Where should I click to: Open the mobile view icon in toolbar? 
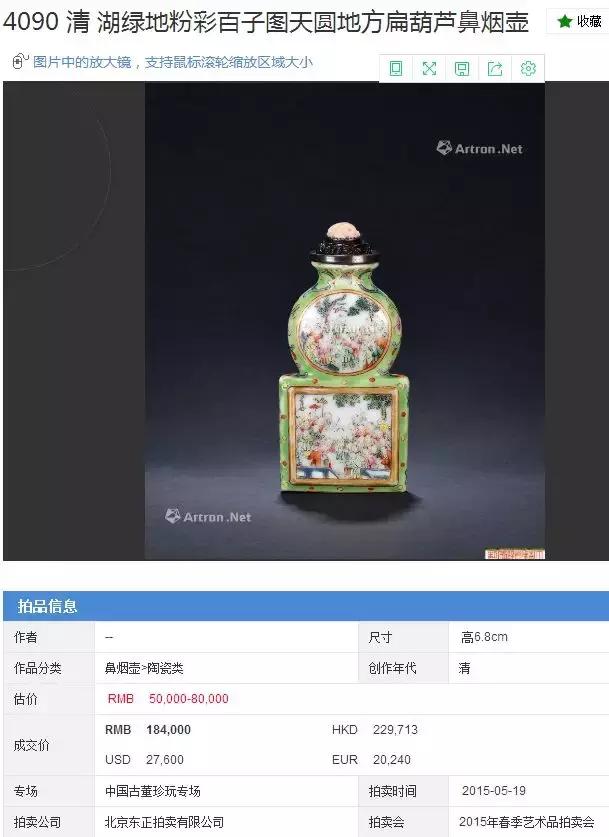pyautogui.click(x=396, y=68)
